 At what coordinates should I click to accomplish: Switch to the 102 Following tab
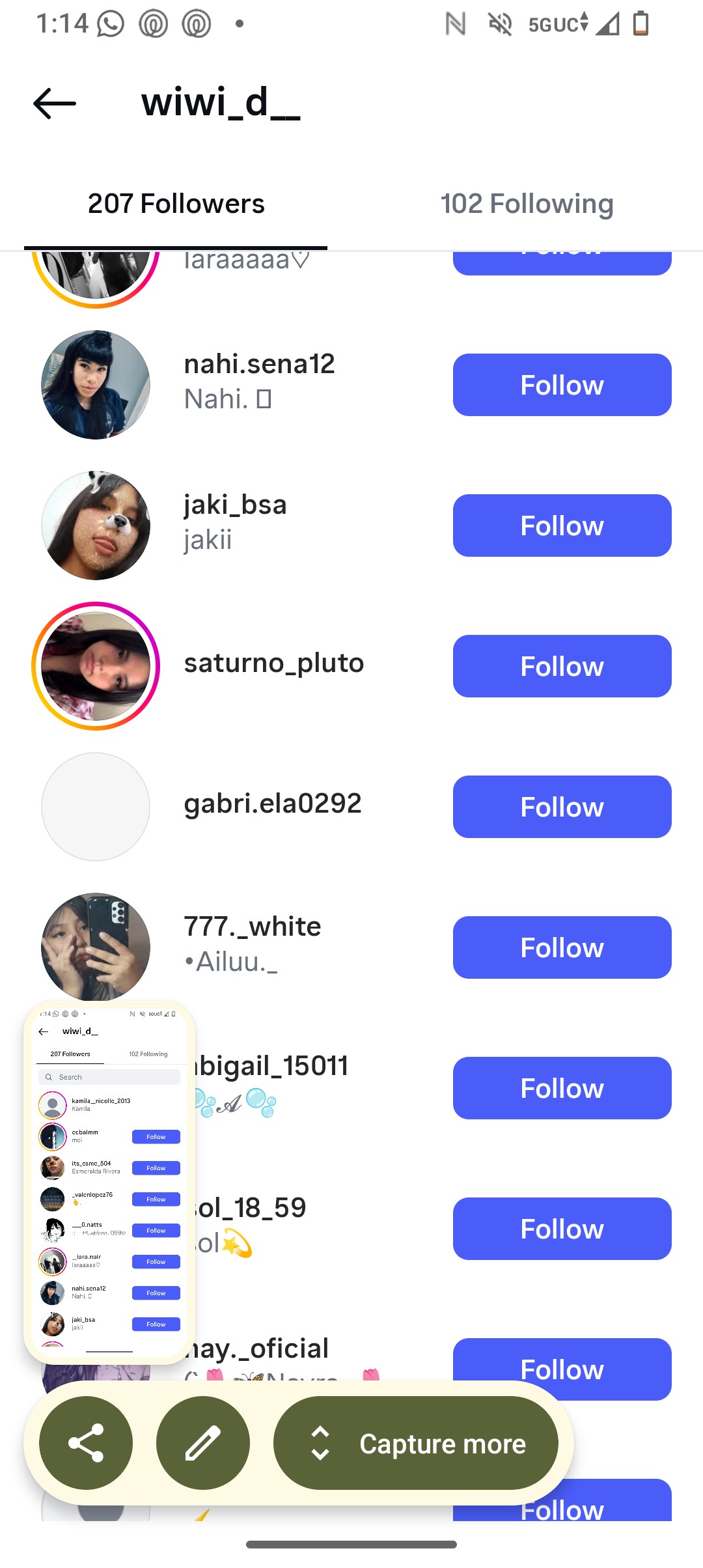(527, 204)
